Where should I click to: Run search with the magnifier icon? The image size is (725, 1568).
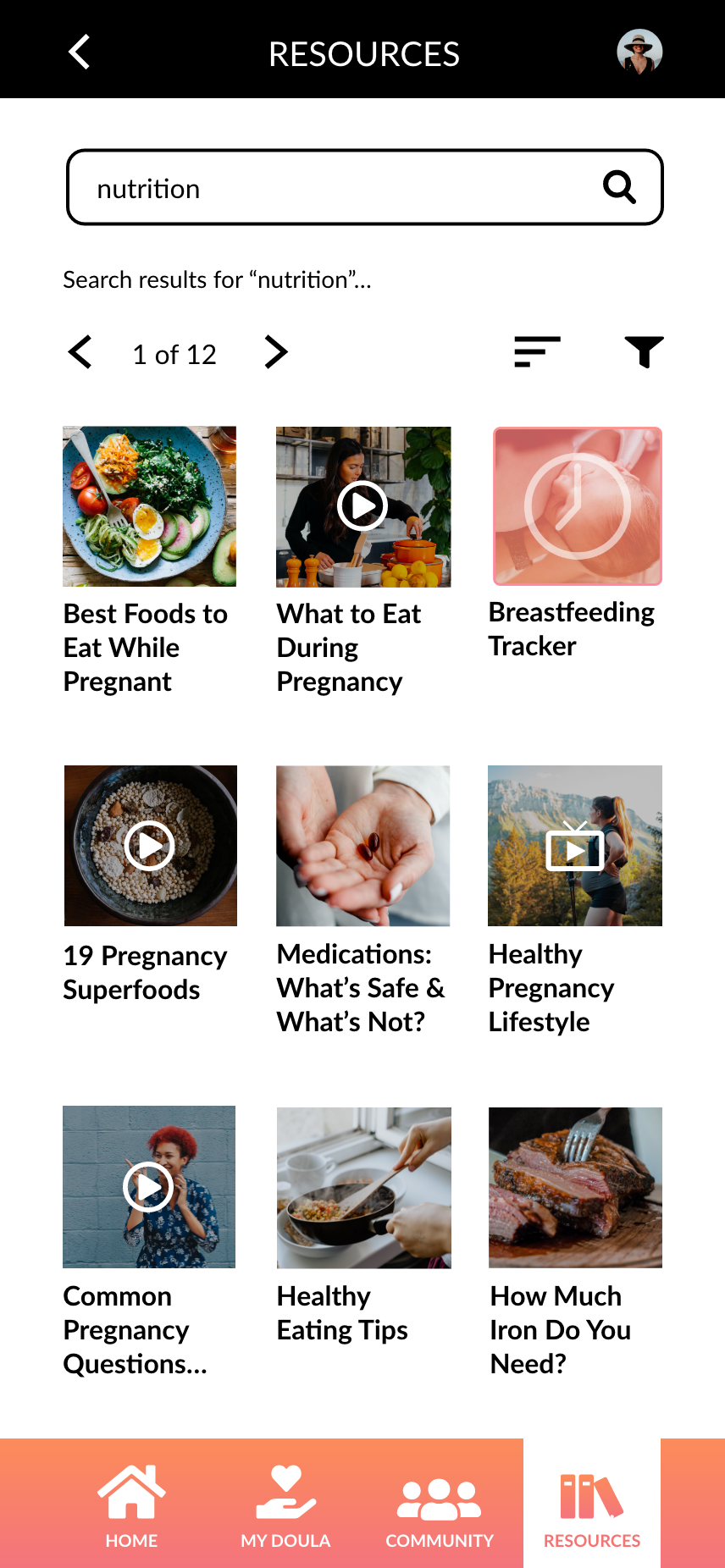(x=619, y=187)
